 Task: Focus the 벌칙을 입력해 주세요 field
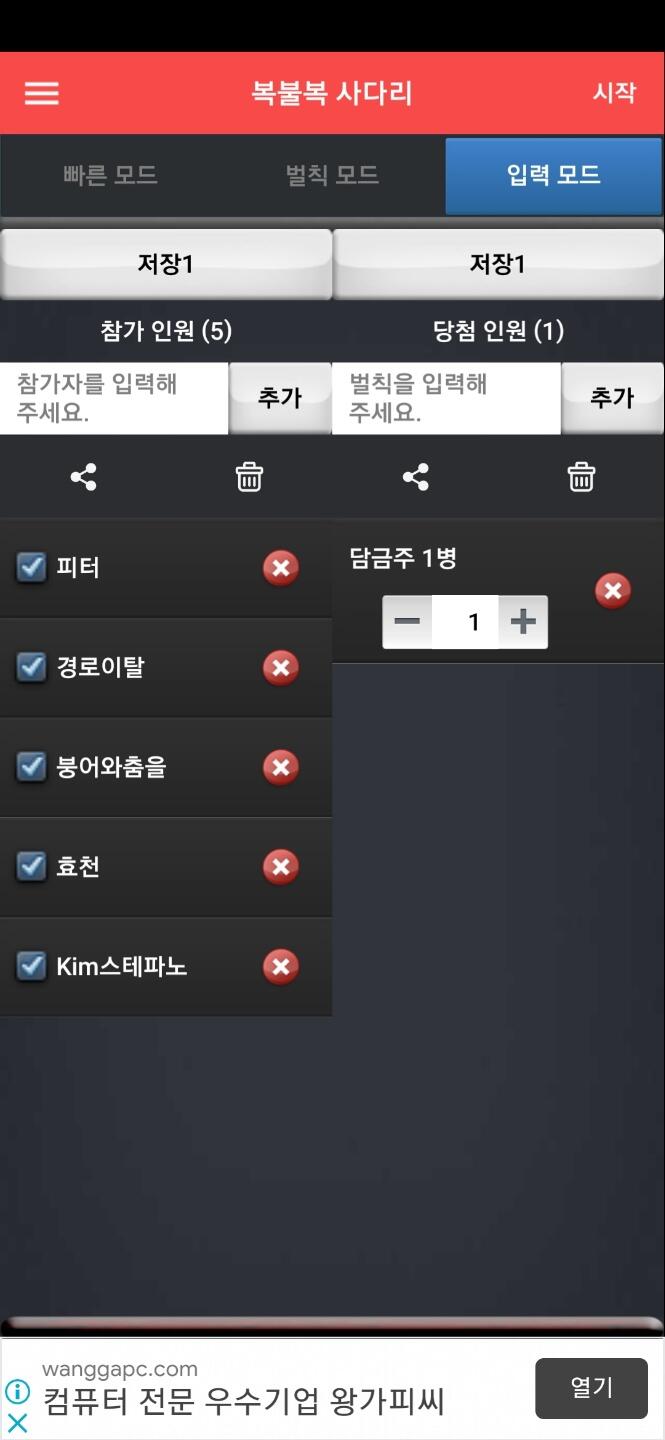pyautogui.click(x=446, y=398)
